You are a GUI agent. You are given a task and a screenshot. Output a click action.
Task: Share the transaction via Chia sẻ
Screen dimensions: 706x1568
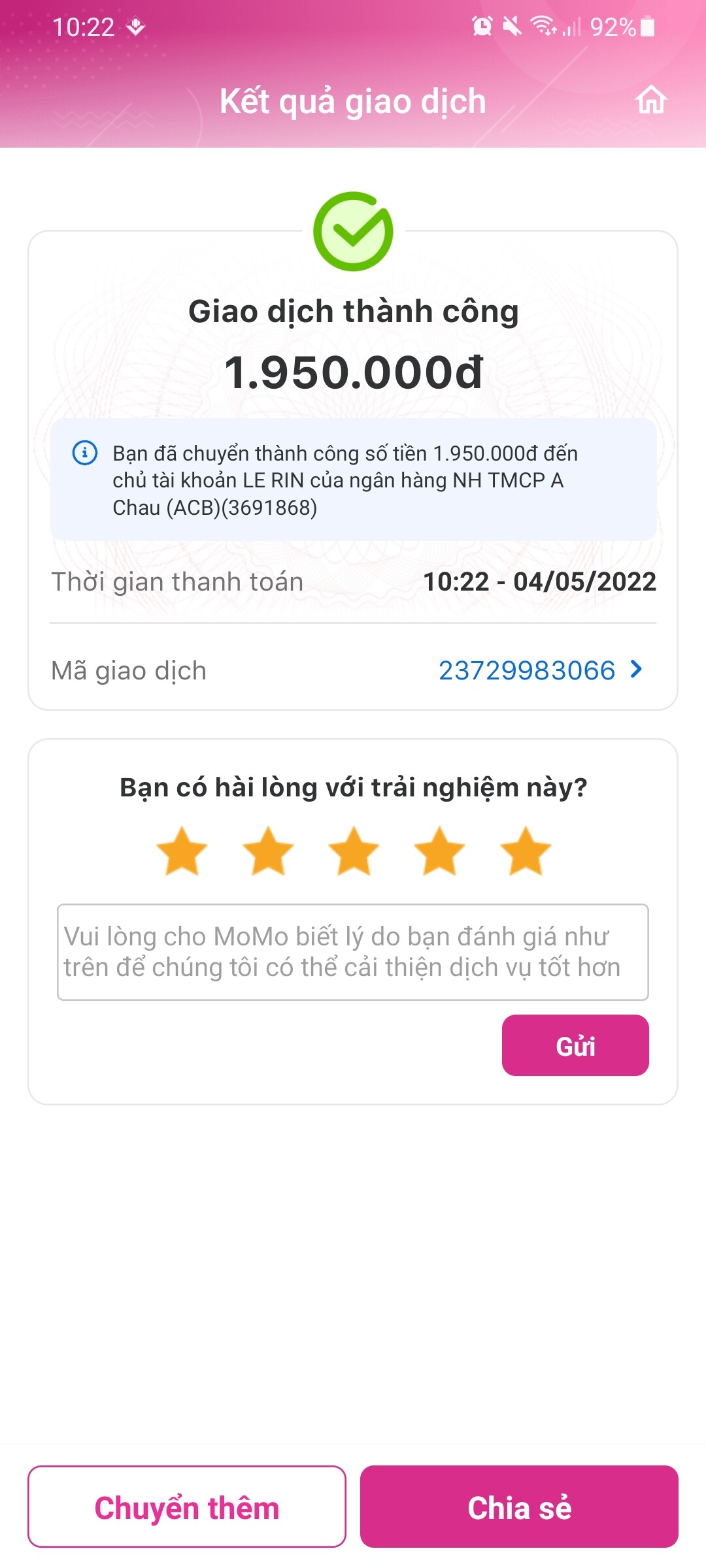(519, 1507)
